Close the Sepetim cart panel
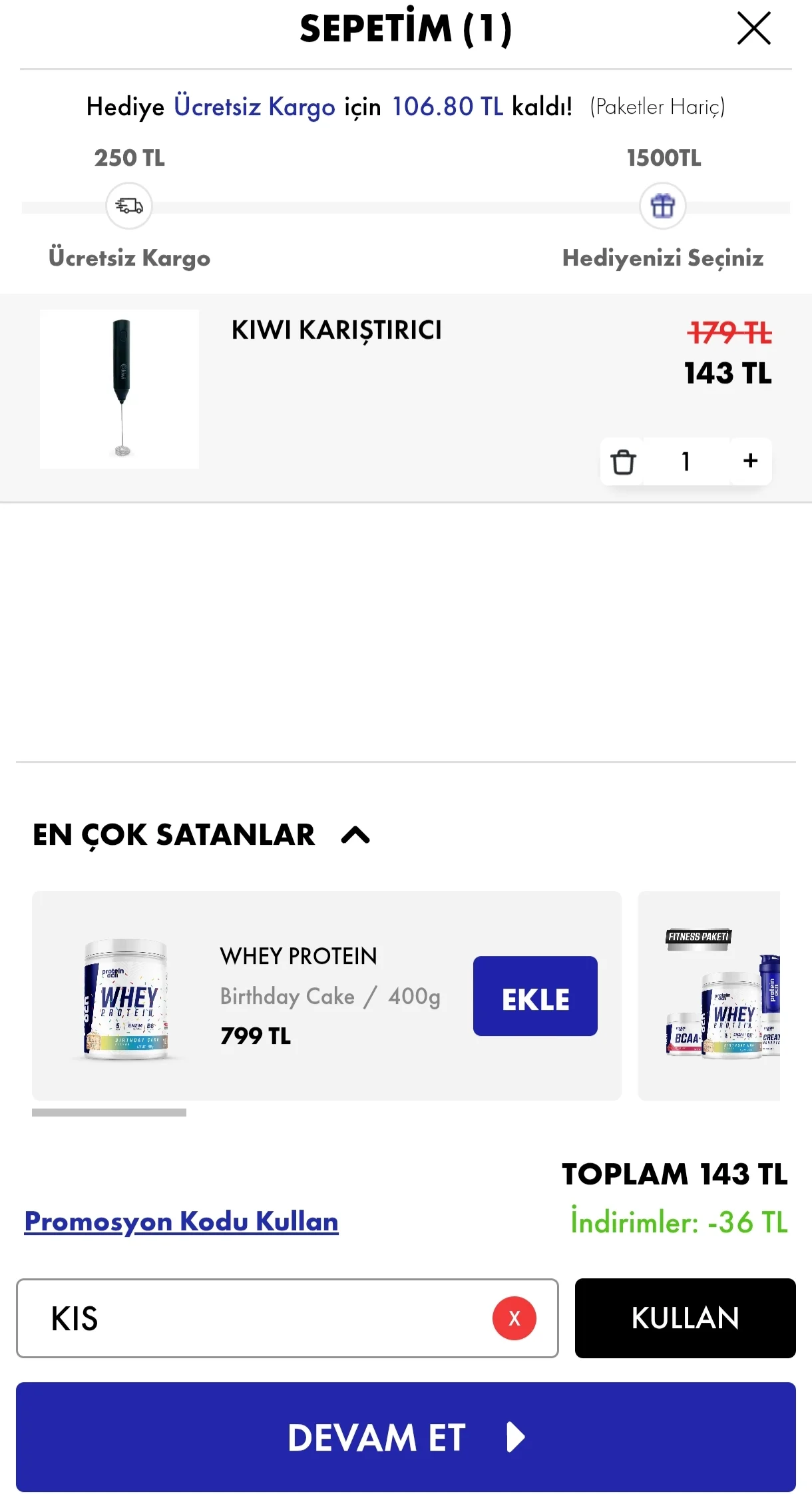The image size is (812, 1494). pos(753,29)
